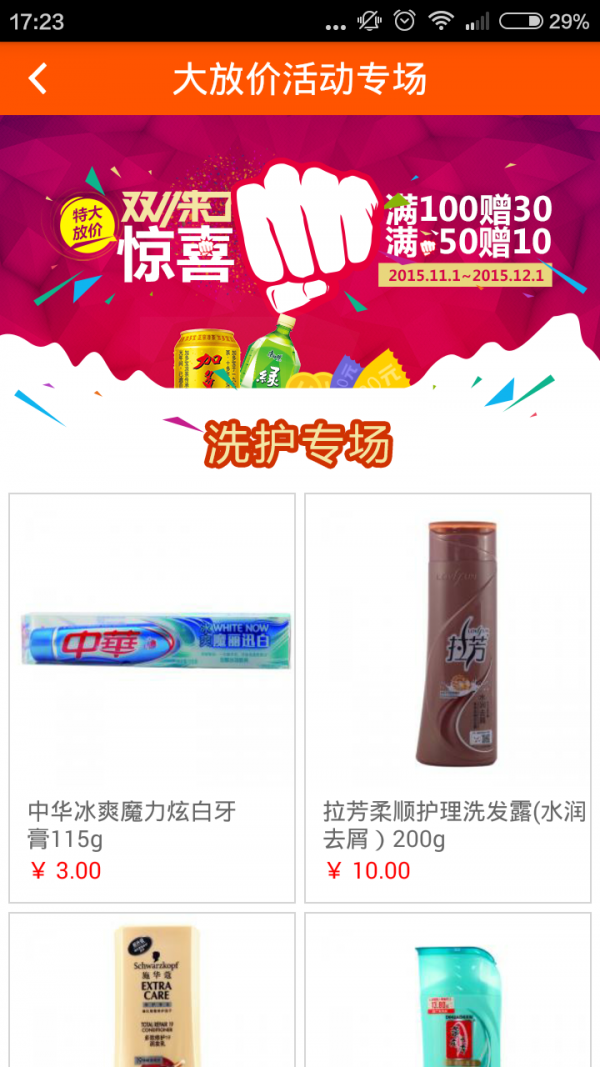Screen dimensions: 600x1067
Task: Go back using the header arrow
Action: 38,79
